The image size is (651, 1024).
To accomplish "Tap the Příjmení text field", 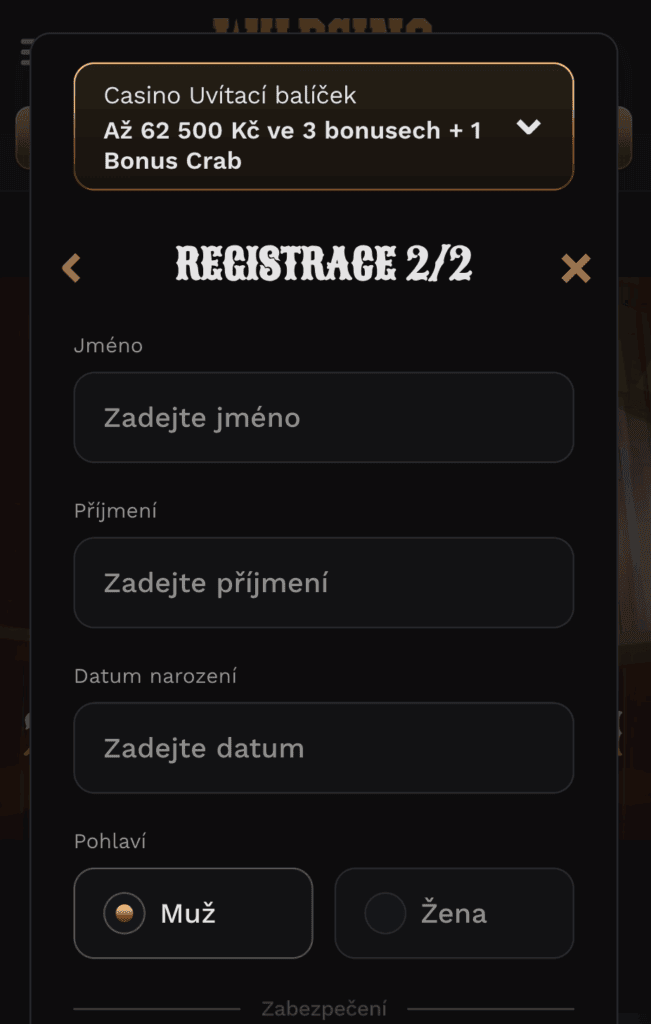I will [x=323, y=583].
